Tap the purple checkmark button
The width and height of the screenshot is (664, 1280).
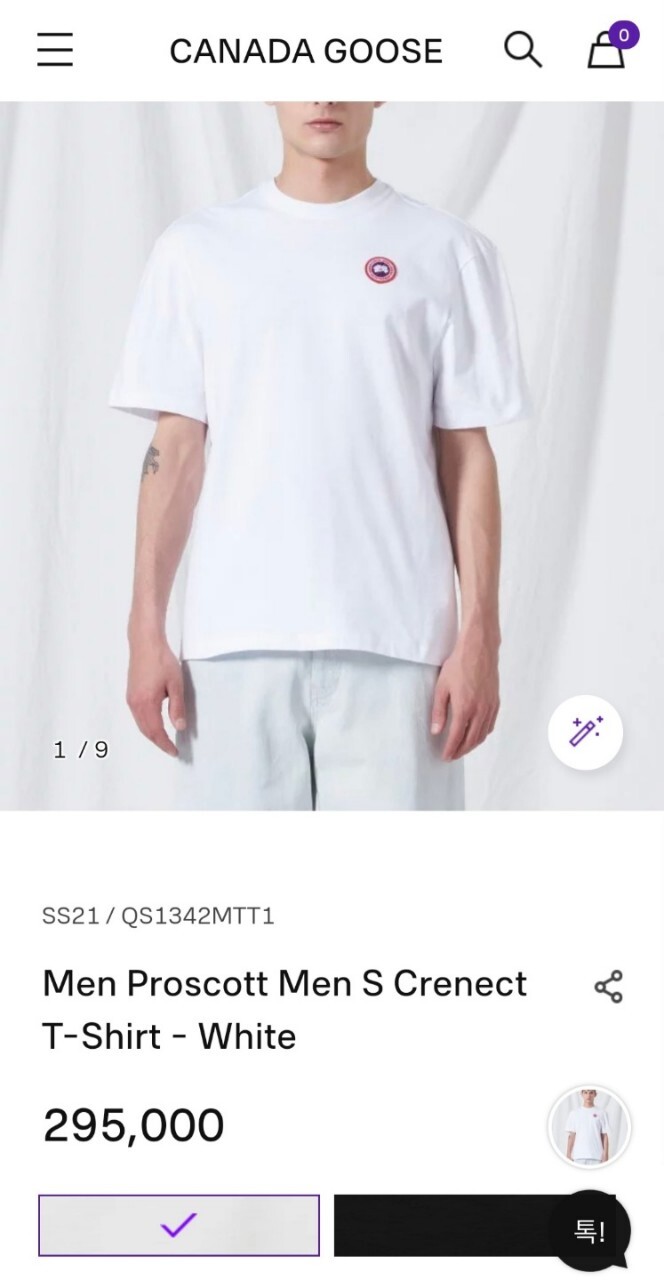(179, 1225)
